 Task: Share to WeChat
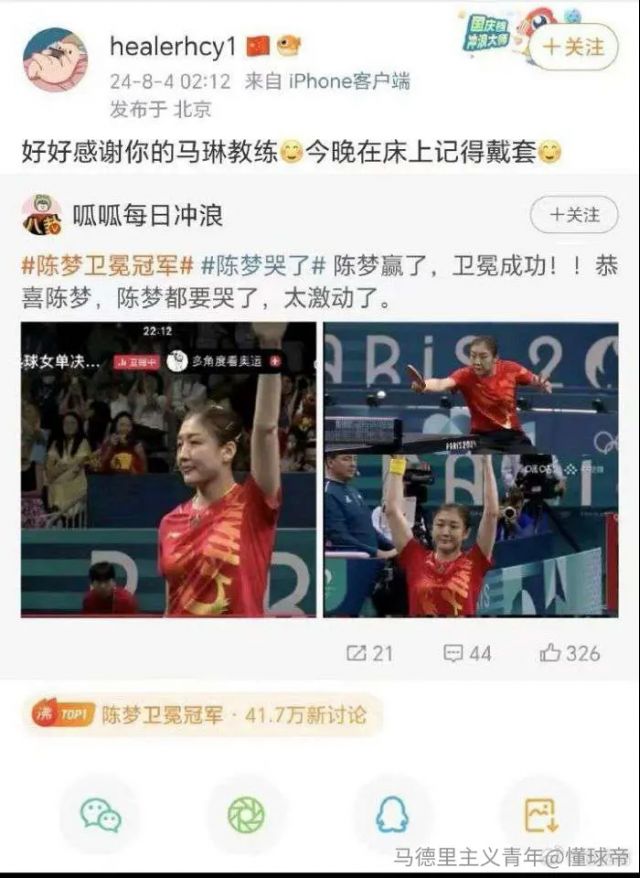pos(100,816)
